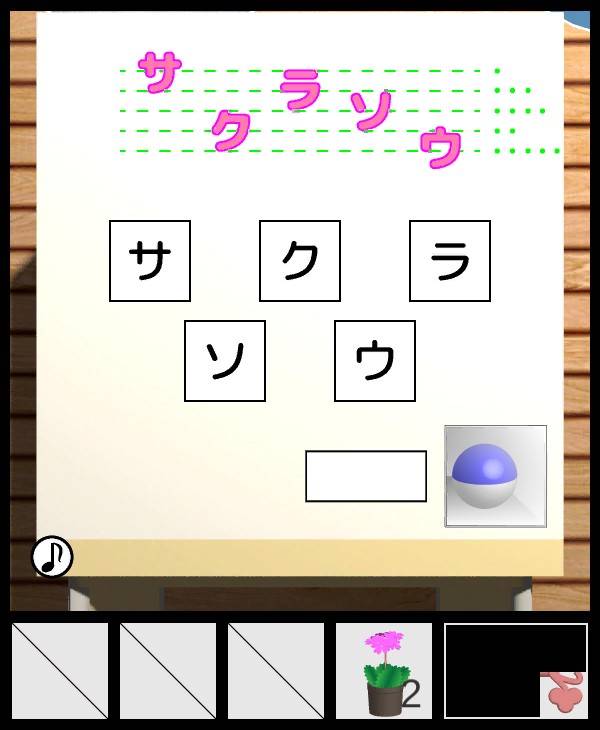
Task: Tap the サ letter button
Action: click(150, 261)
